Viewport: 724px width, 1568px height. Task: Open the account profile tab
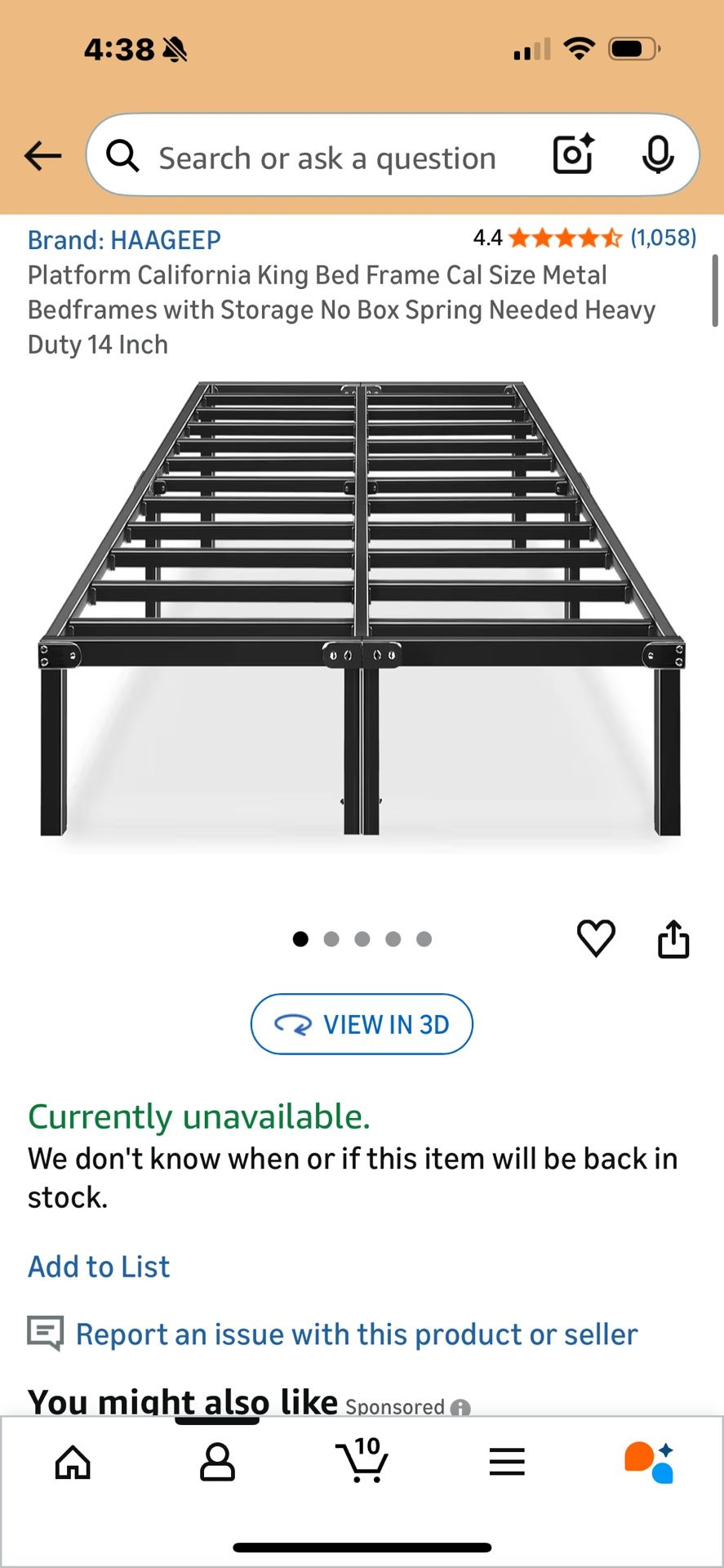point(217,1462)
